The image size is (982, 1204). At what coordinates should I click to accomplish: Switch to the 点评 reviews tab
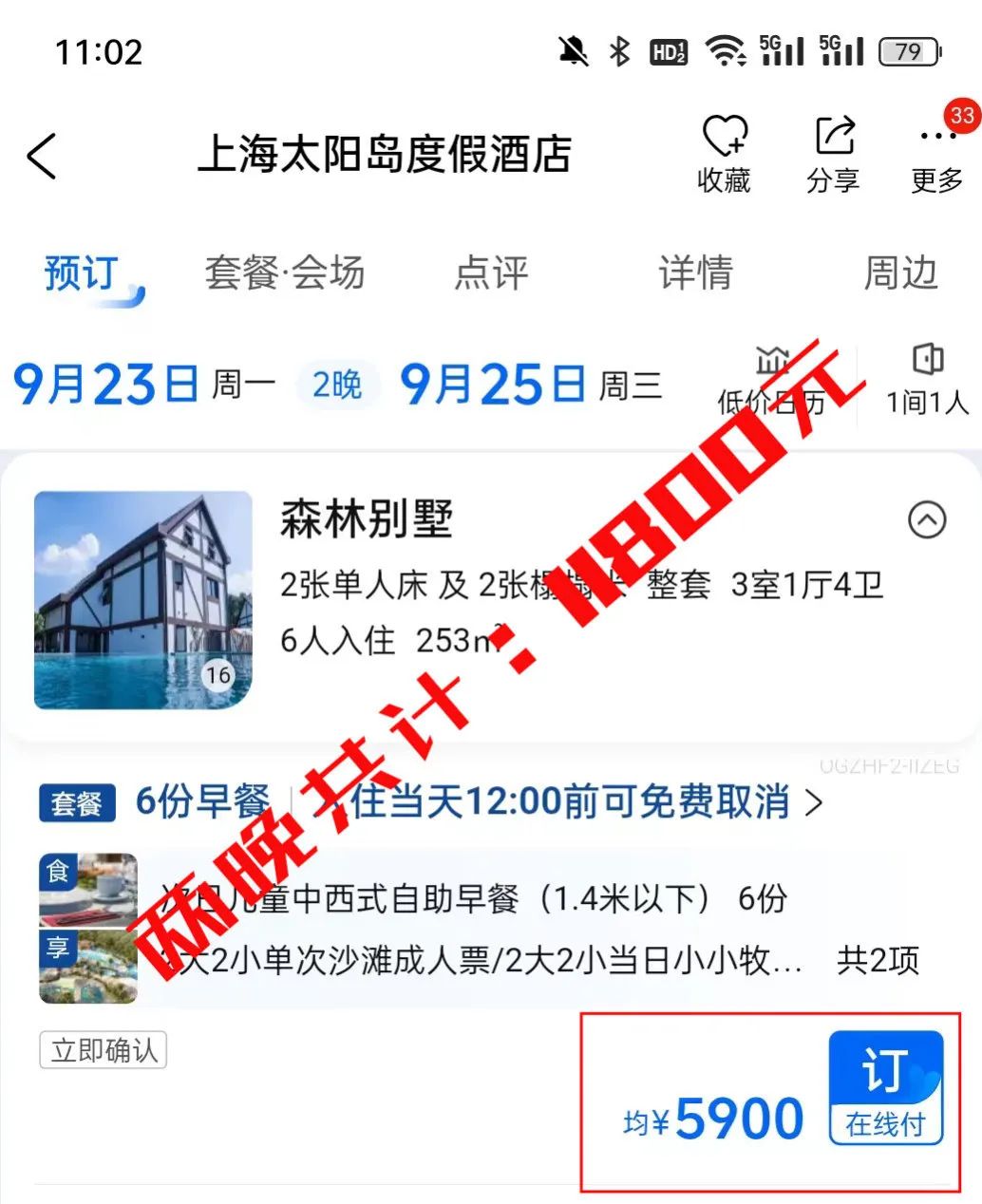[491, 273]
